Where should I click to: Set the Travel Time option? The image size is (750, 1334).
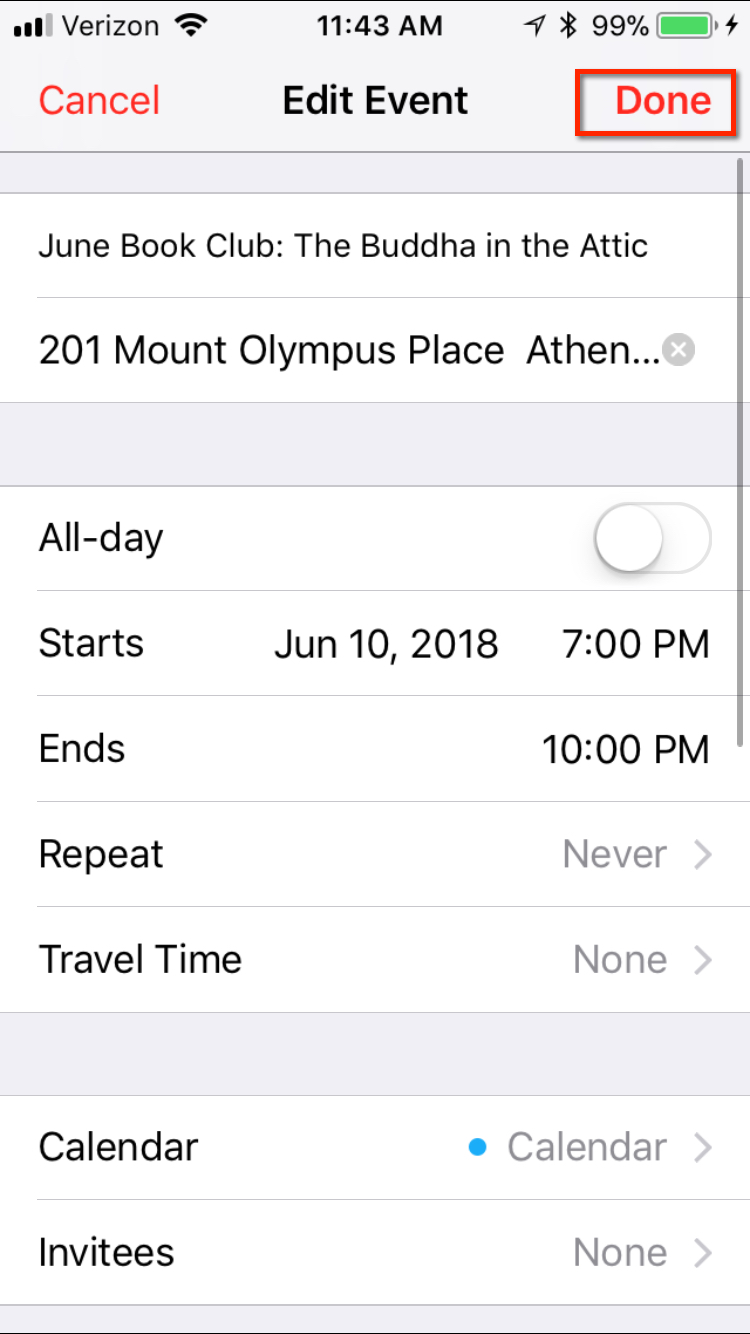tap(374, 960)
